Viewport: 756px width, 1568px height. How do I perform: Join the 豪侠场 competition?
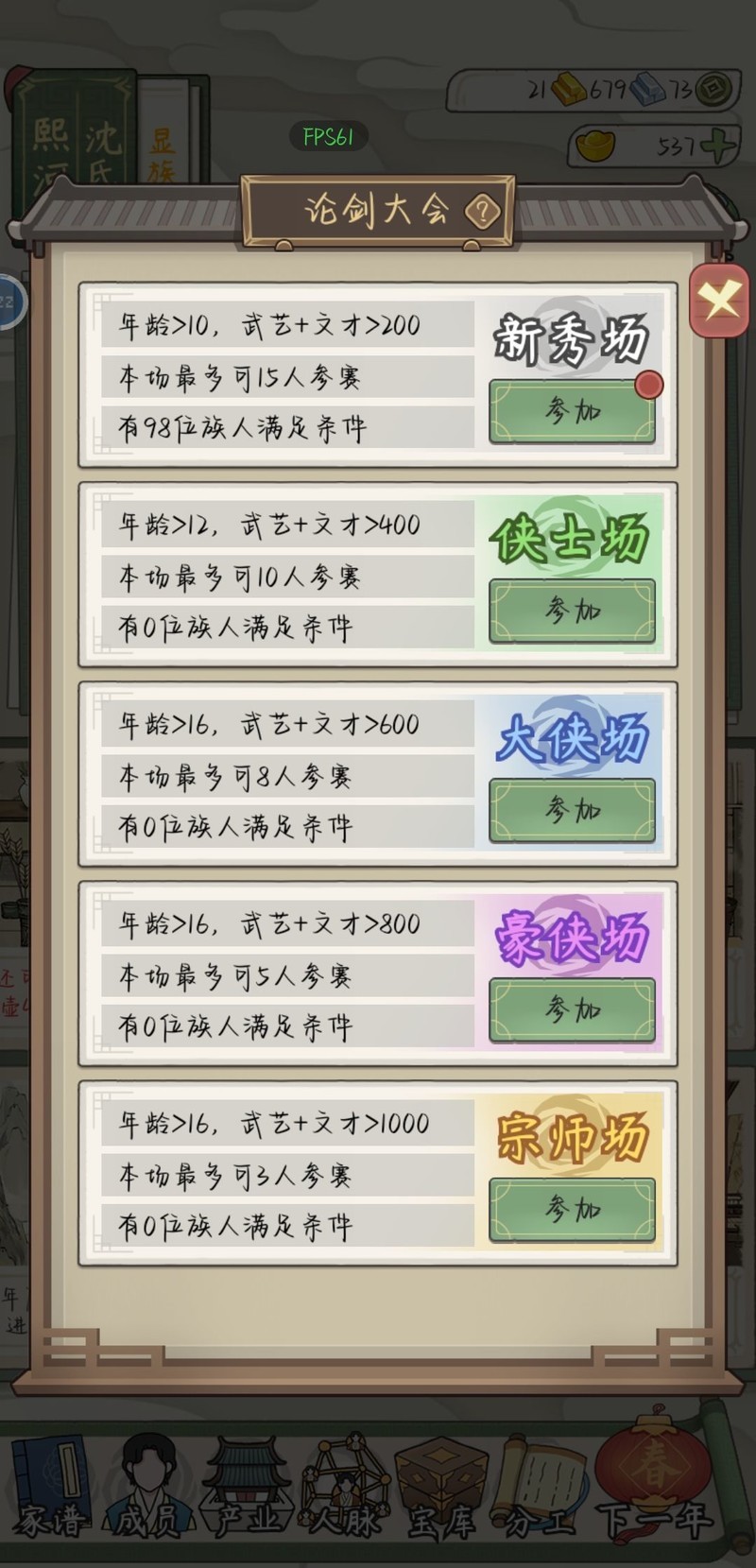572,1009
